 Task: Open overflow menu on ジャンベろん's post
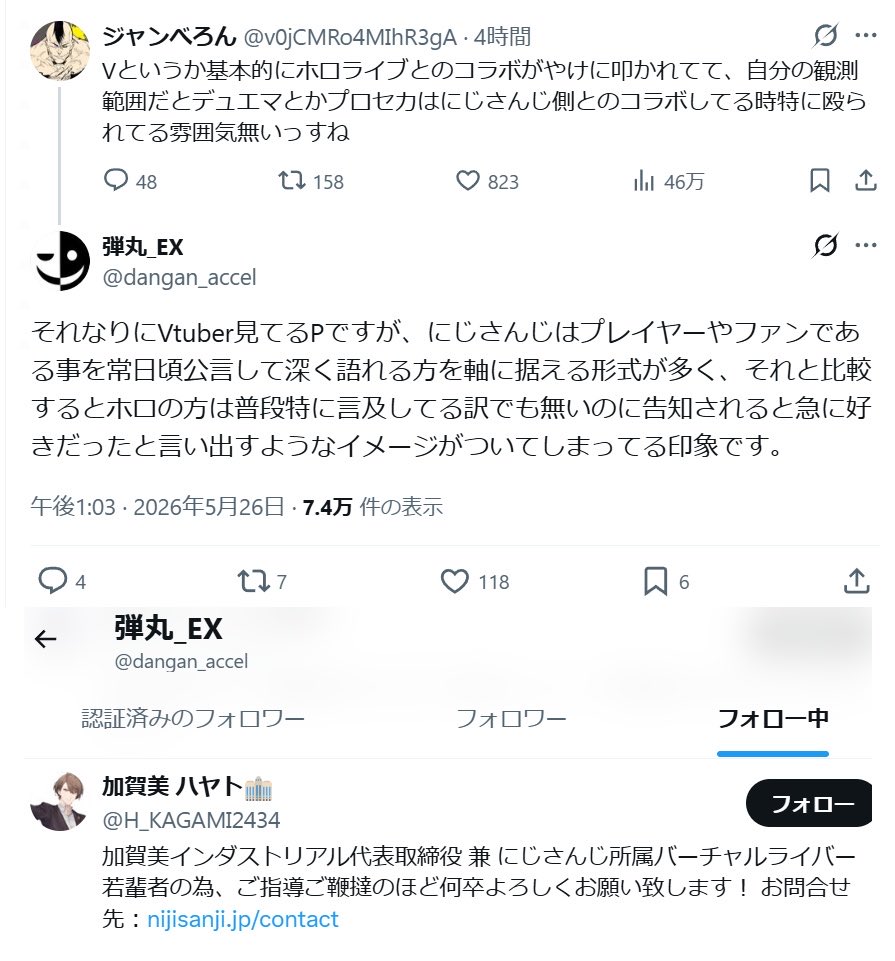[x=866, y=36]
